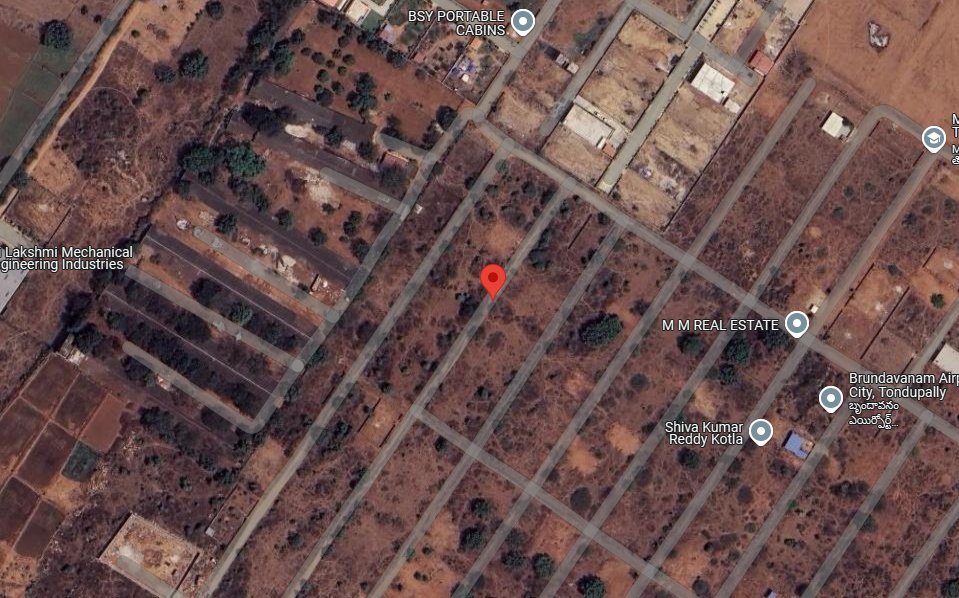Tap the red dropped pin
Screen dimensions: 959x598
pos(493,280)
